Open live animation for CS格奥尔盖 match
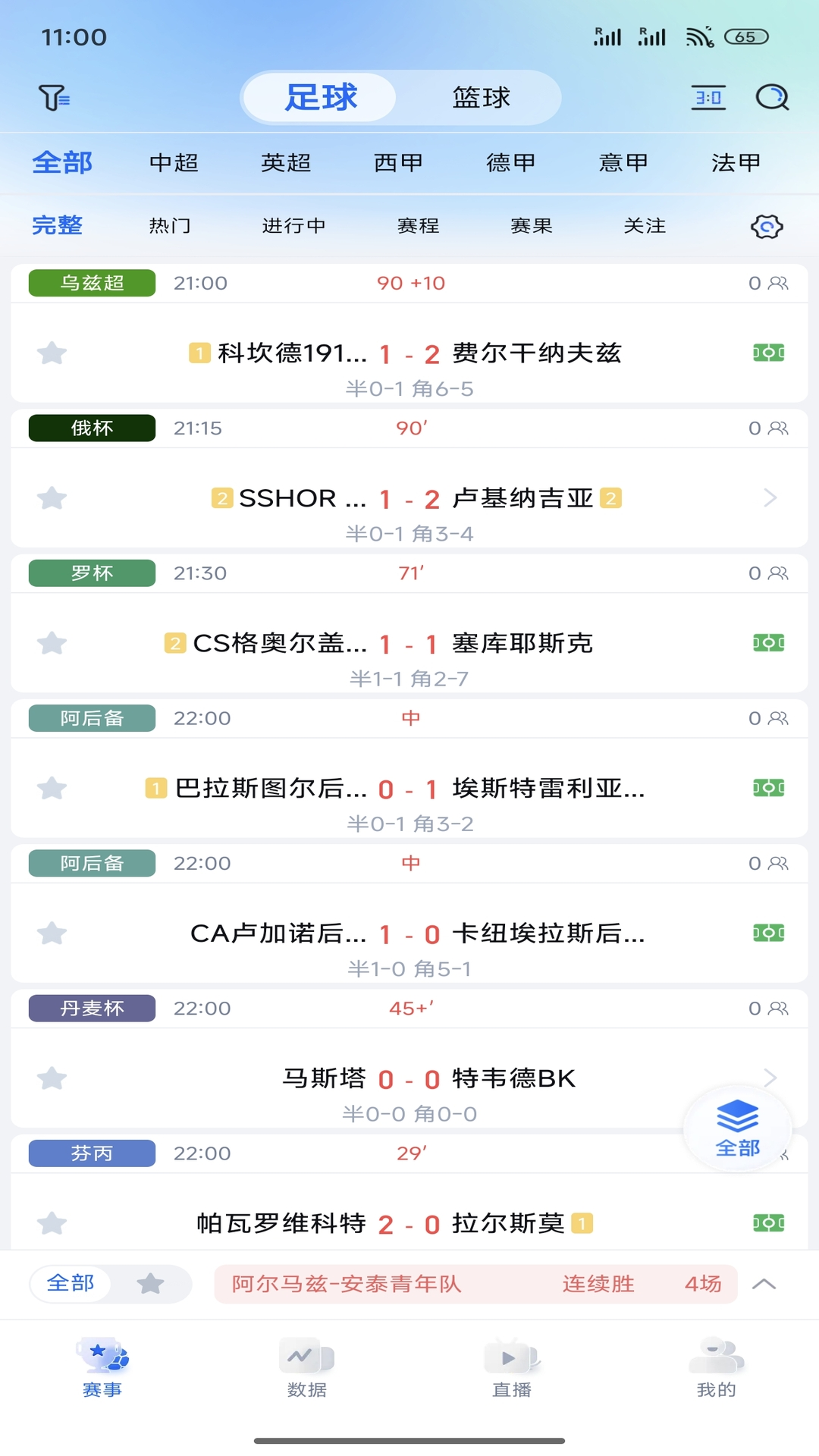The height and width of the screenshot is (1456, 819). [769, 642]
